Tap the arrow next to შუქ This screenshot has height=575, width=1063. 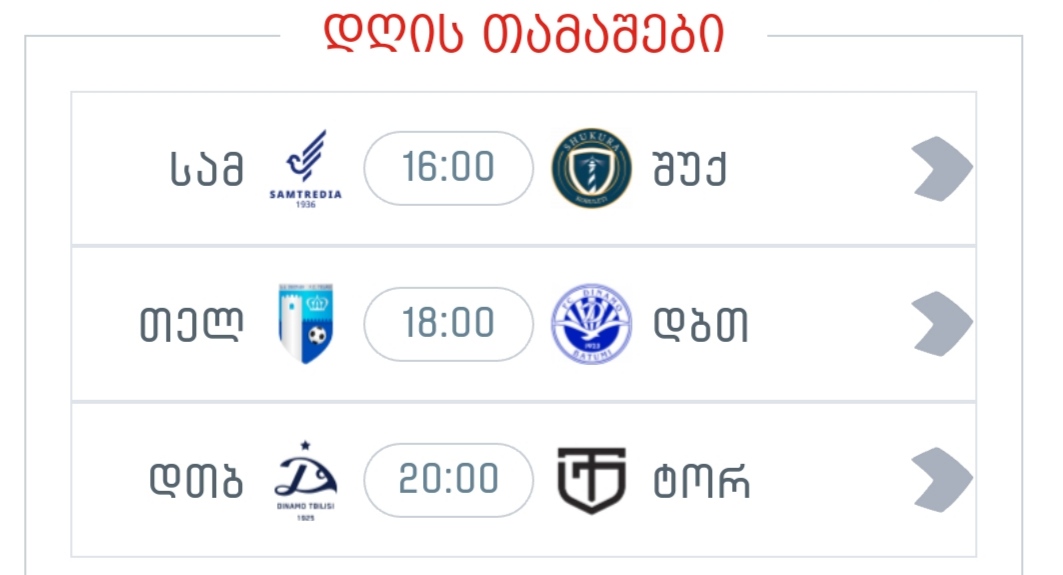[x=941, y=168]
